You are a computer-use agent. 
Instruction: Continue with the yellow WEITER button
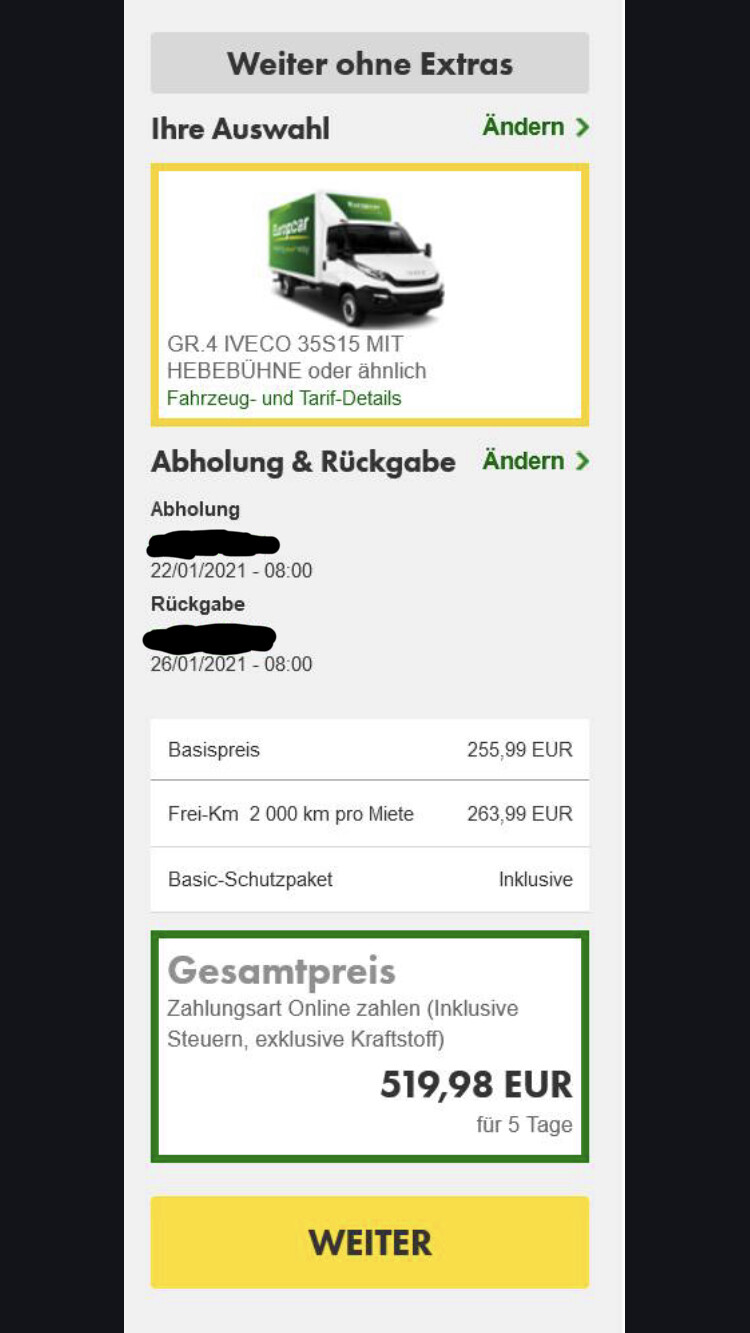[369, 1242]
